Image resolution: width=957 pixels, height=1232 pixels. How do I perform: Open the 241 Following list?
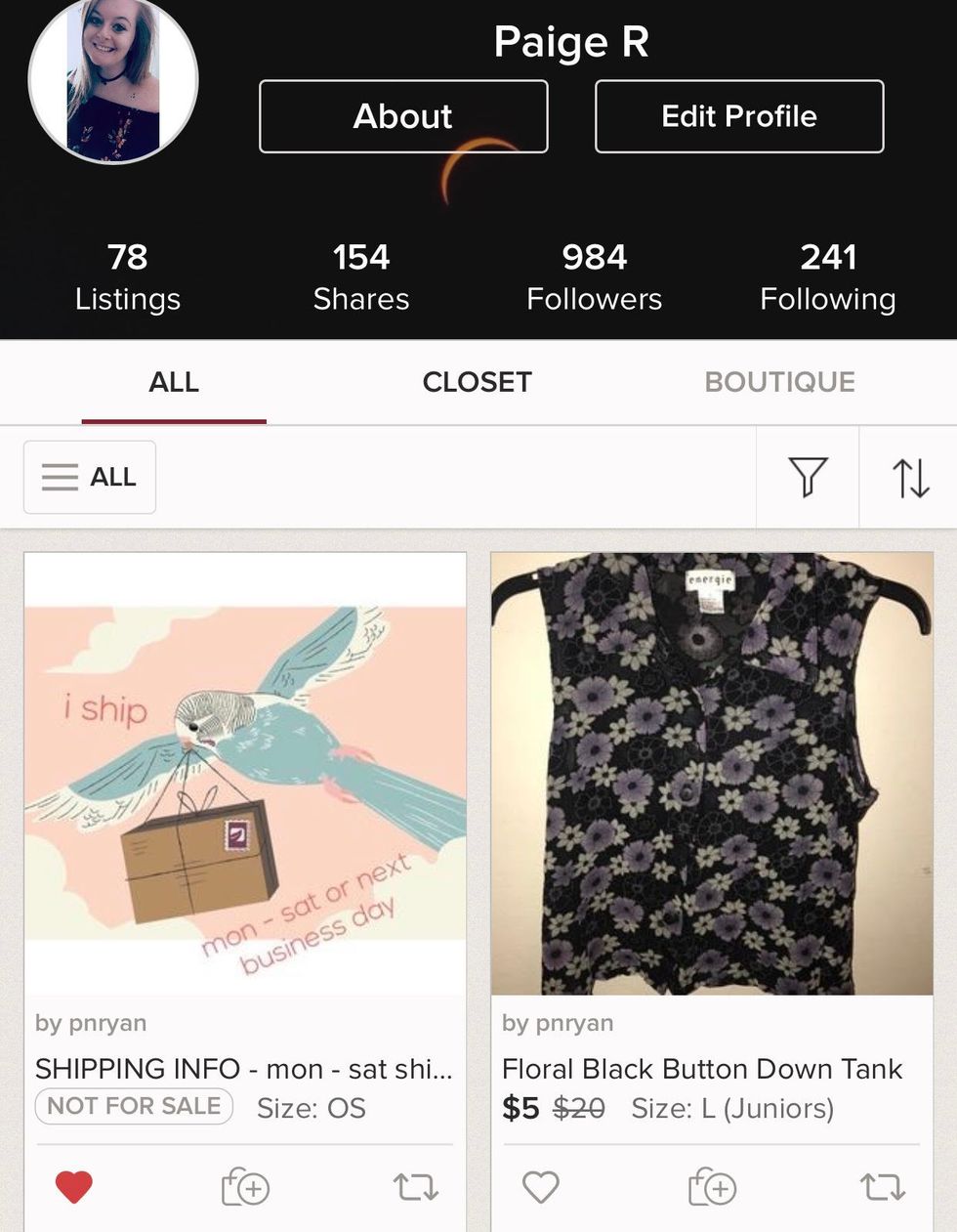coord(828,276)
